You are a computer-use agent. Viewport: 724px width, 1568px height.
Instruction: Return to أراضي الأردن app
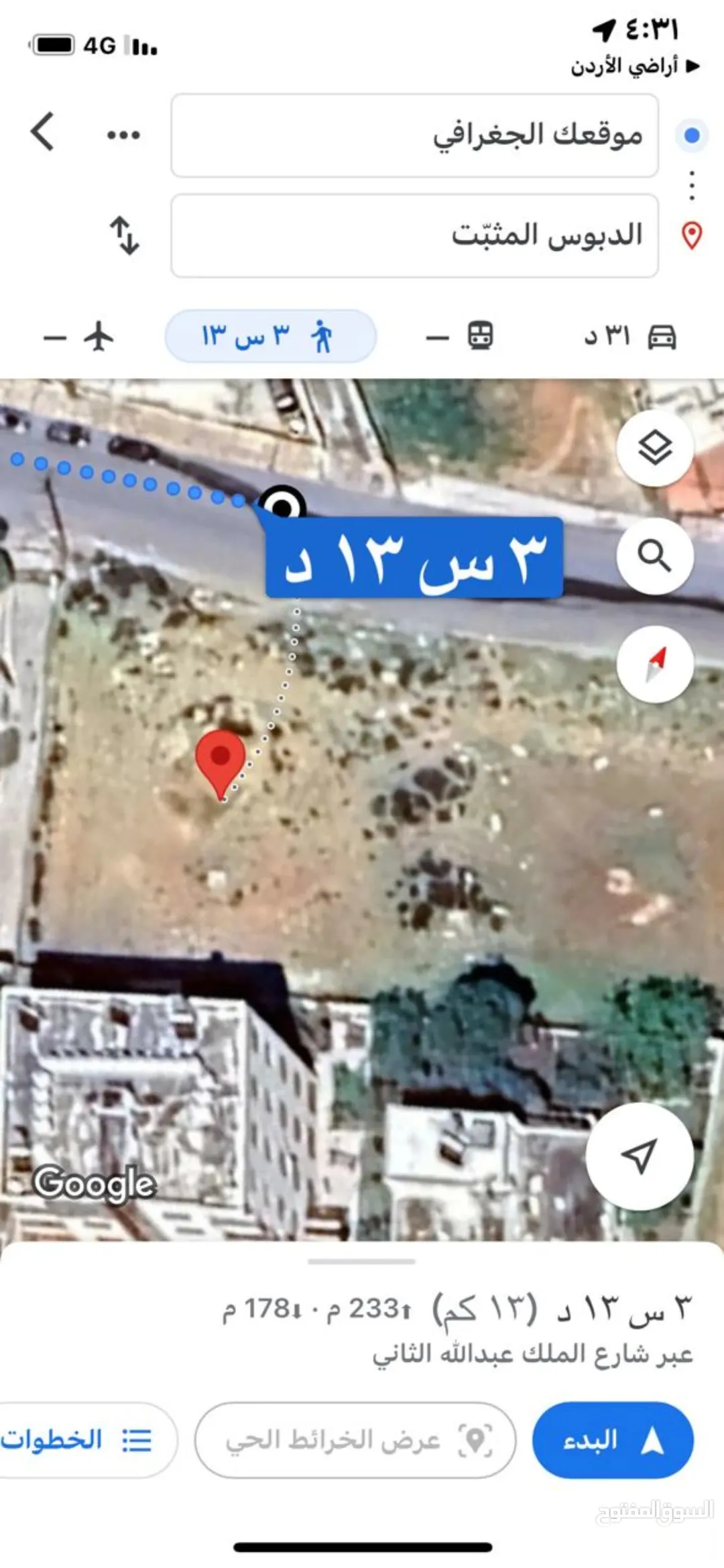[635, 66]
